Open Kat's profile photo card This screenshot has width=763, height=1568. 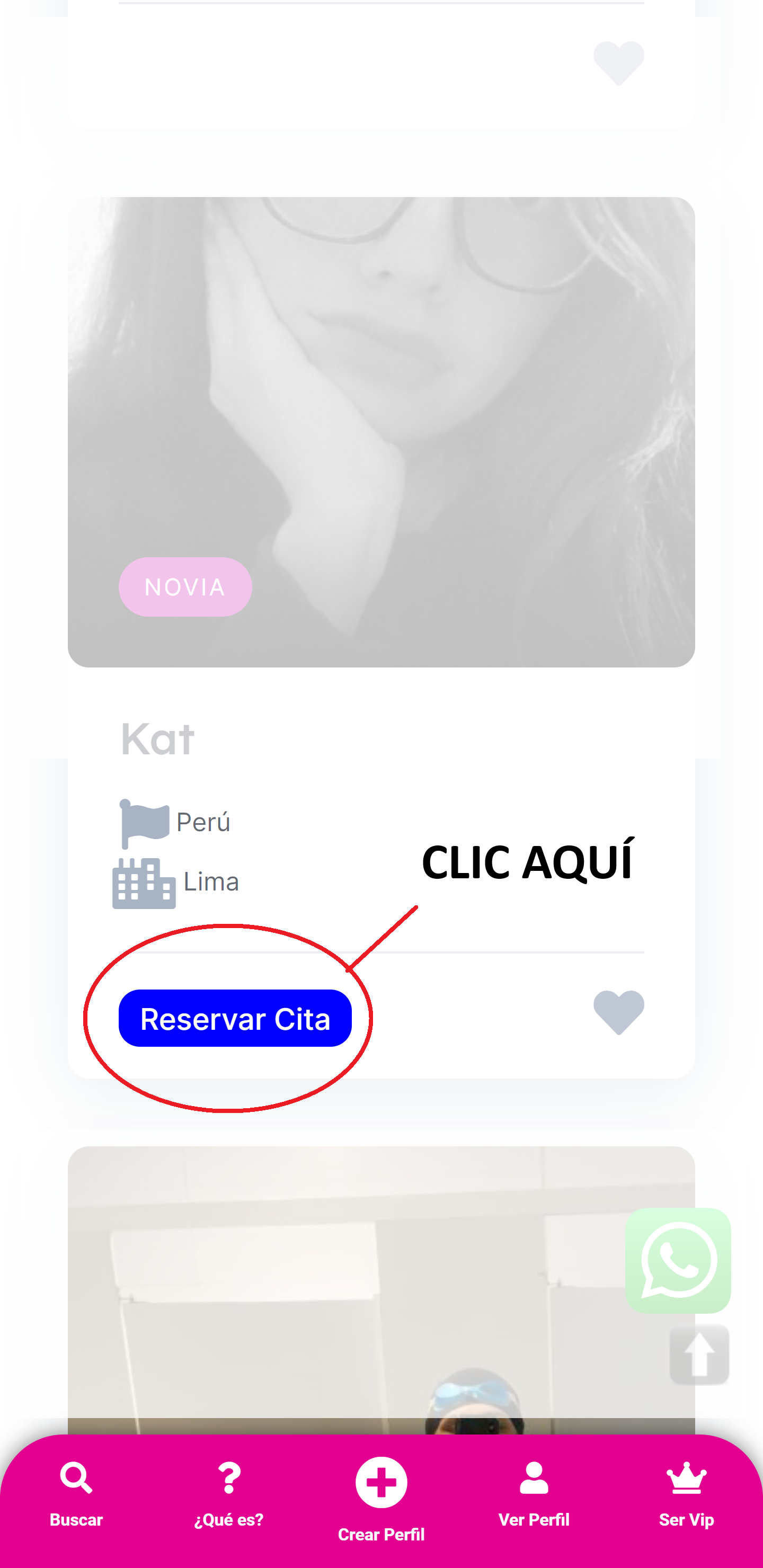[x=380, y=432]
